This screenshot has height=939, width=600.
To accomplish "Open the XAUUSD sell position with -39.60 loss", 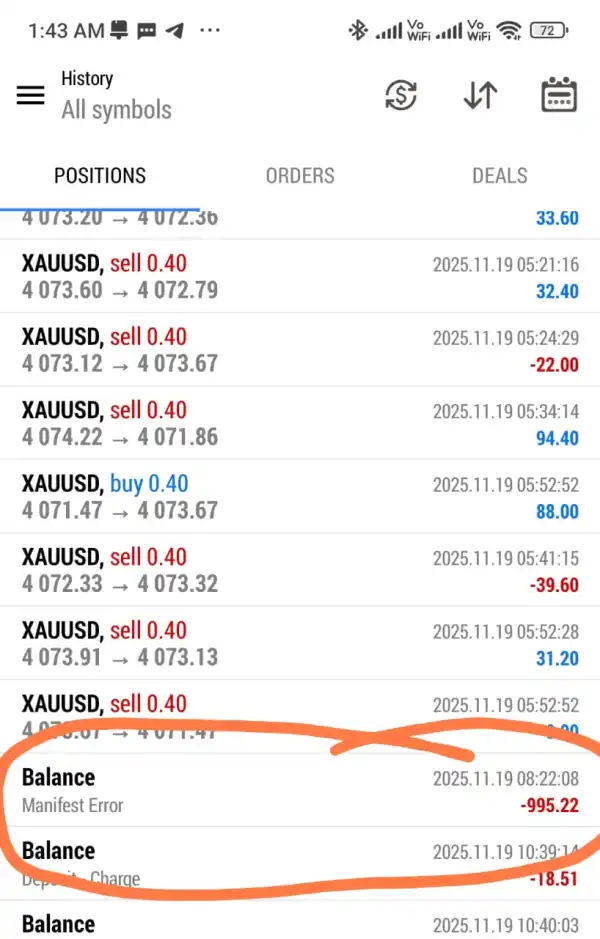I will (300, 570).
